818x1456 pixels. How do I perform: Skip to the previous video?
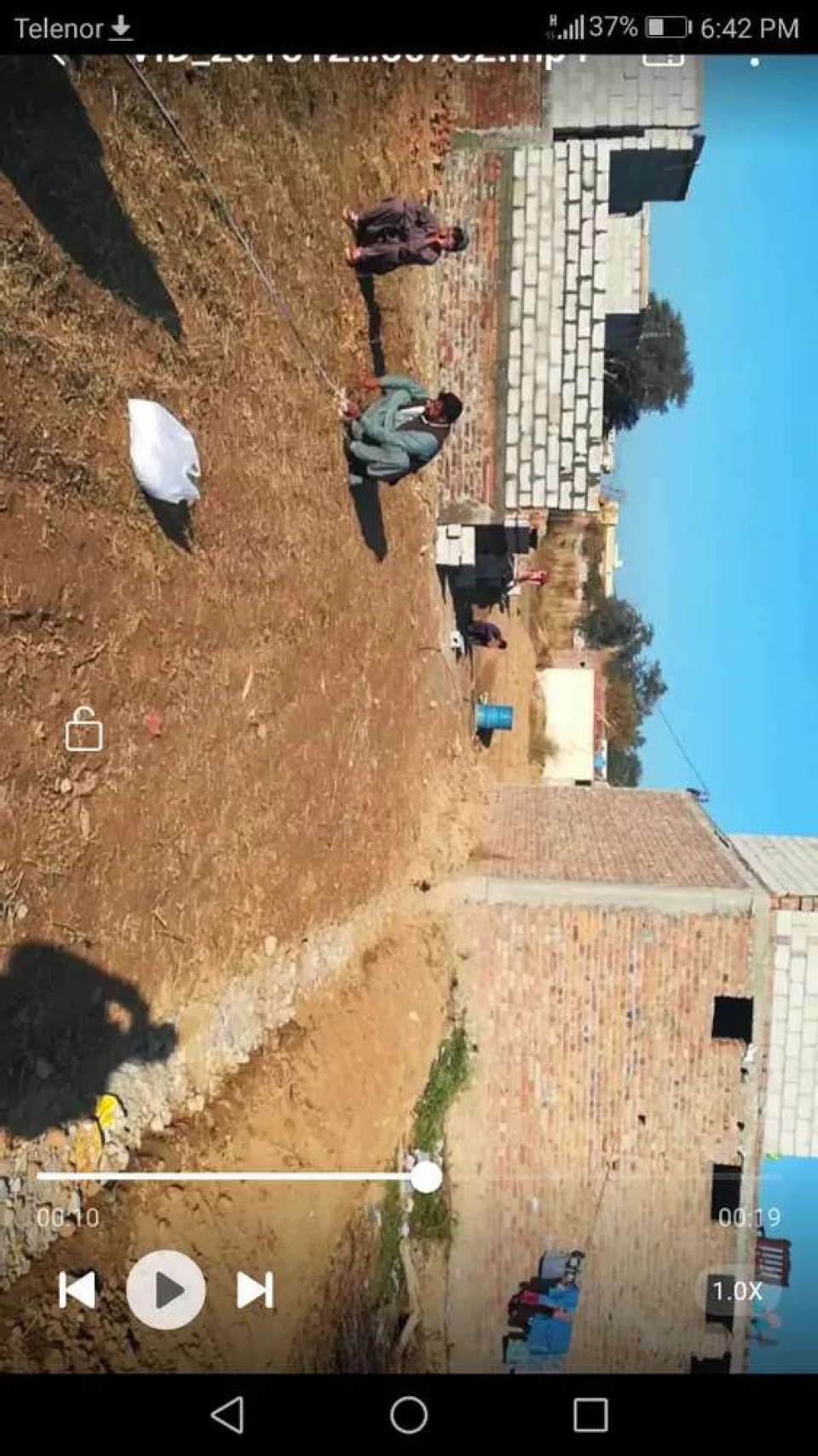click(77, 1291)
